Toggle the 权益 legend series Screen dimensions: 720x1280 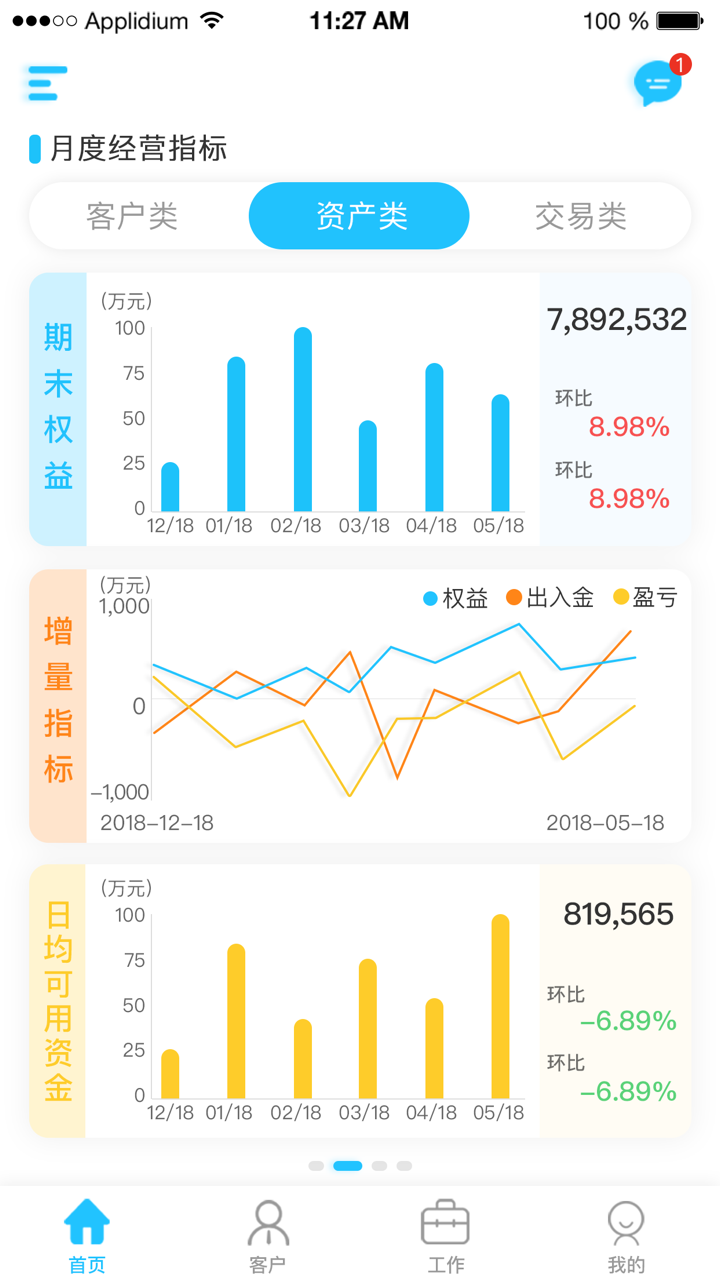[x=455, y=598]
